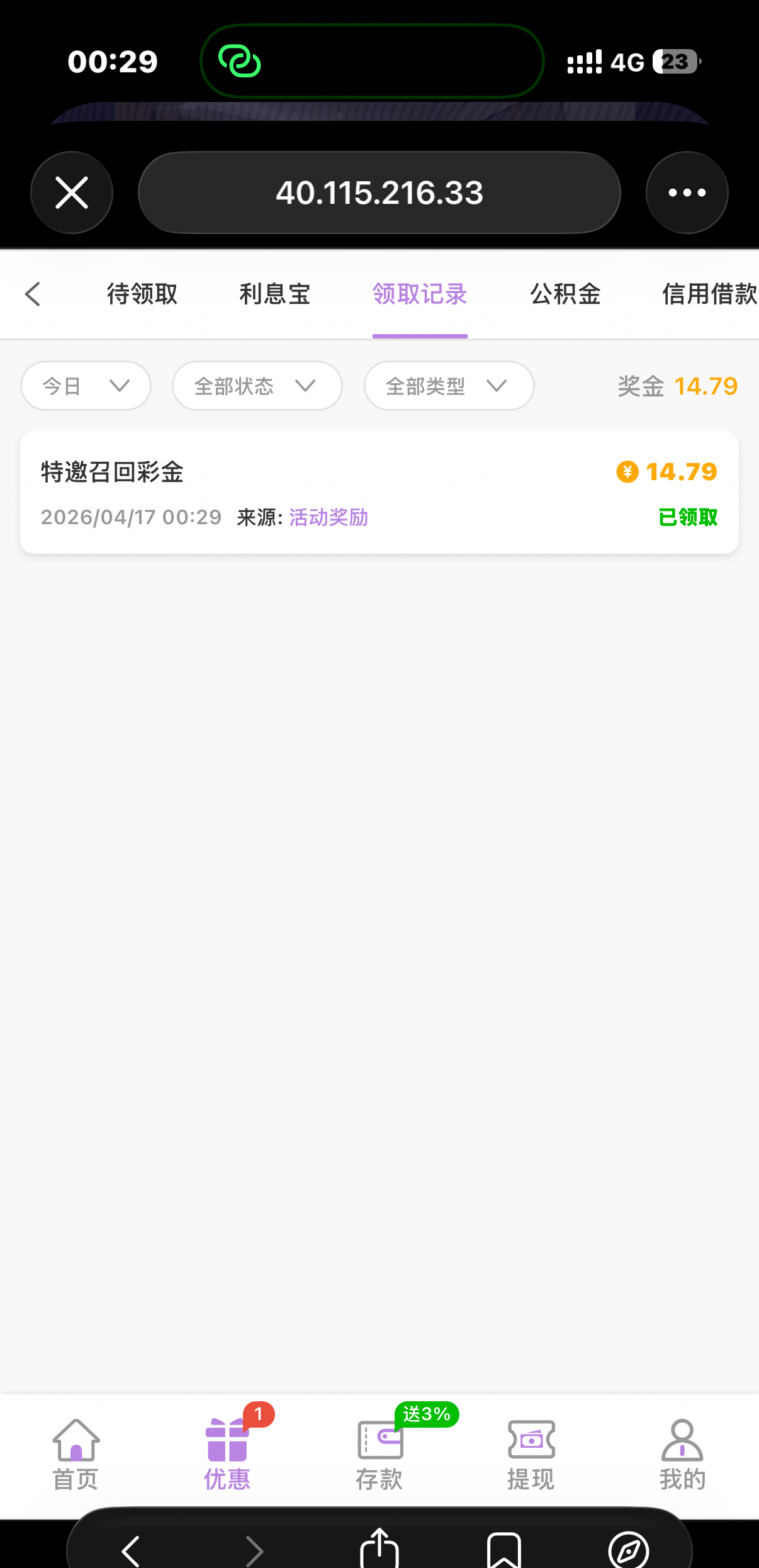Switch to the 信用借款 tab
759x1568 pixels.
pyautogui.click(x=709, y=294)
